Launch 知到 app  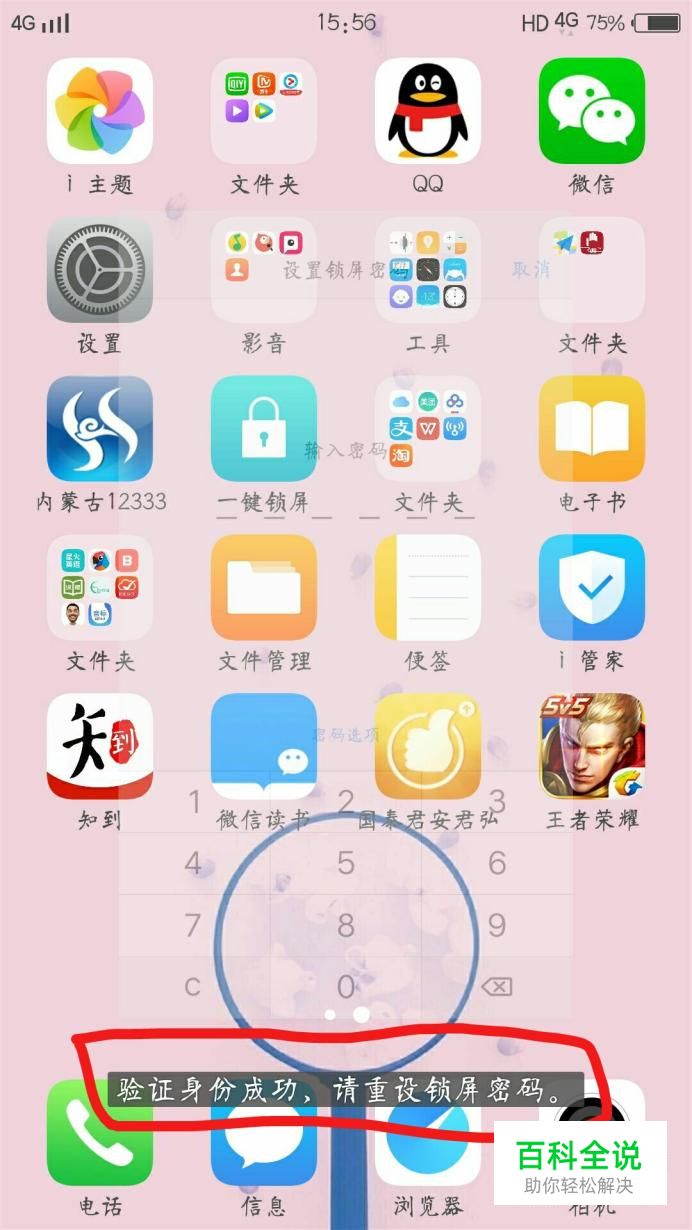[100, 746]
